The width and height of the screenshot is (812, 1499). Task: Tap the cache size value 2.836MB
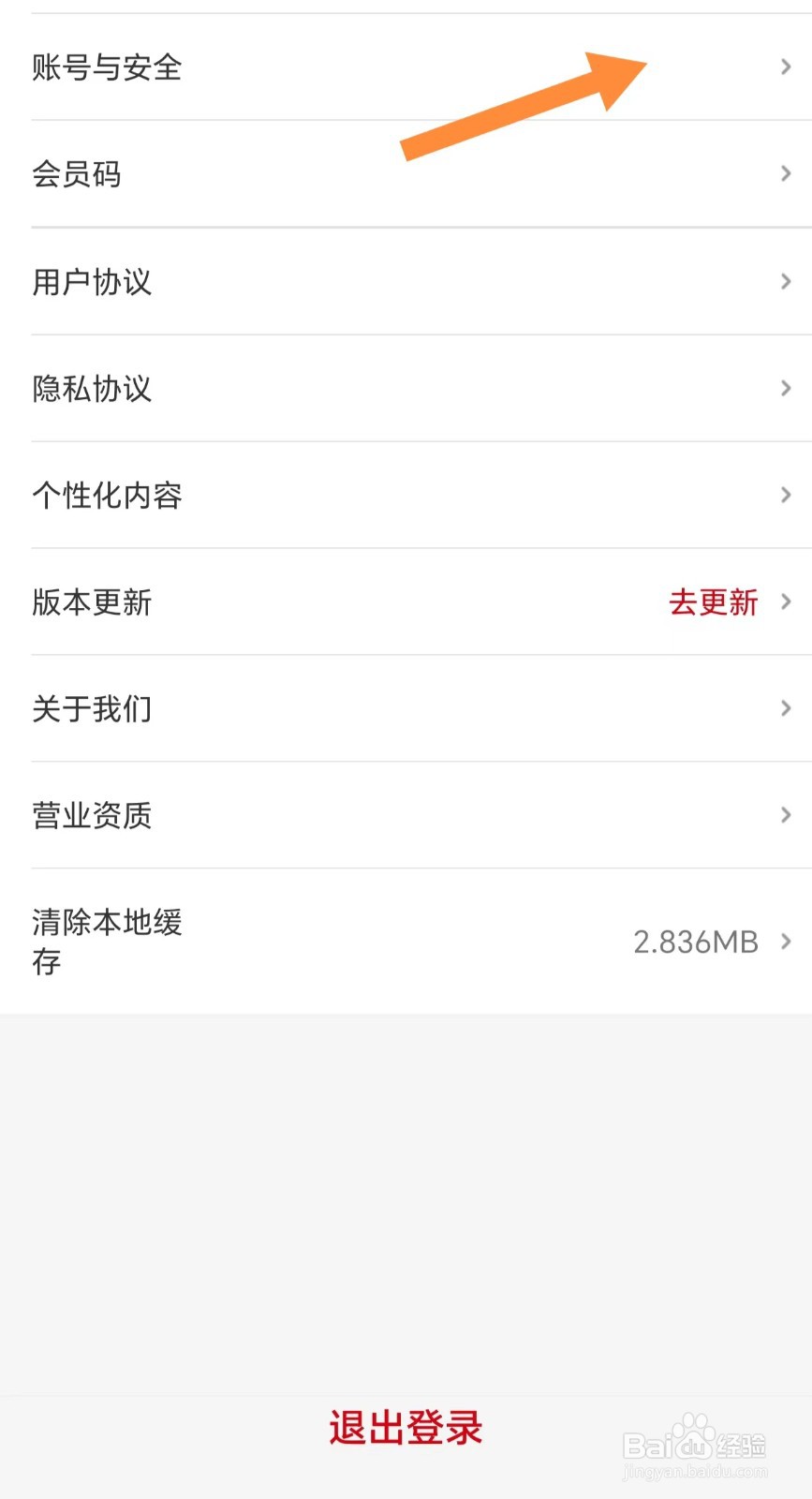click(695, 941)
